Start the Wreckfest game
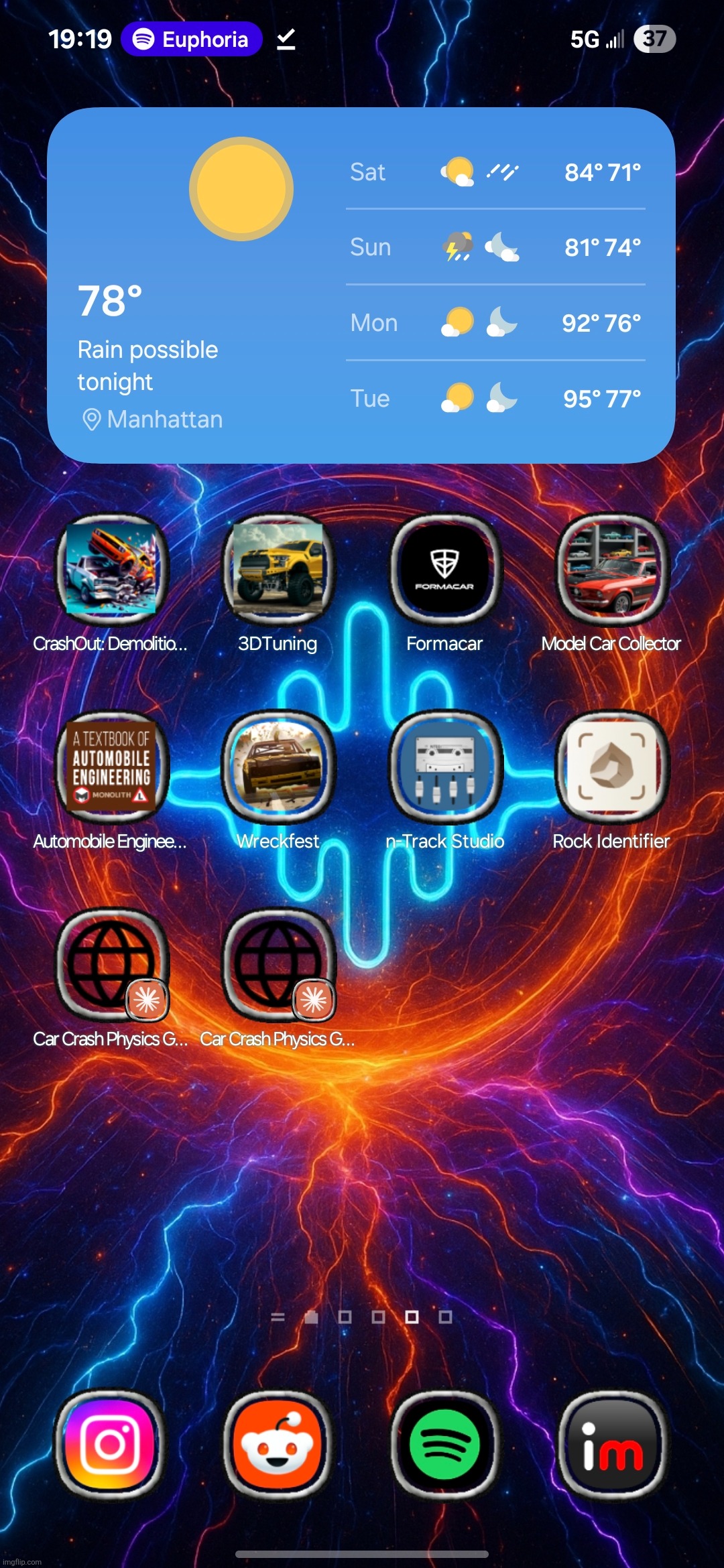 click(x=278, y=768)
